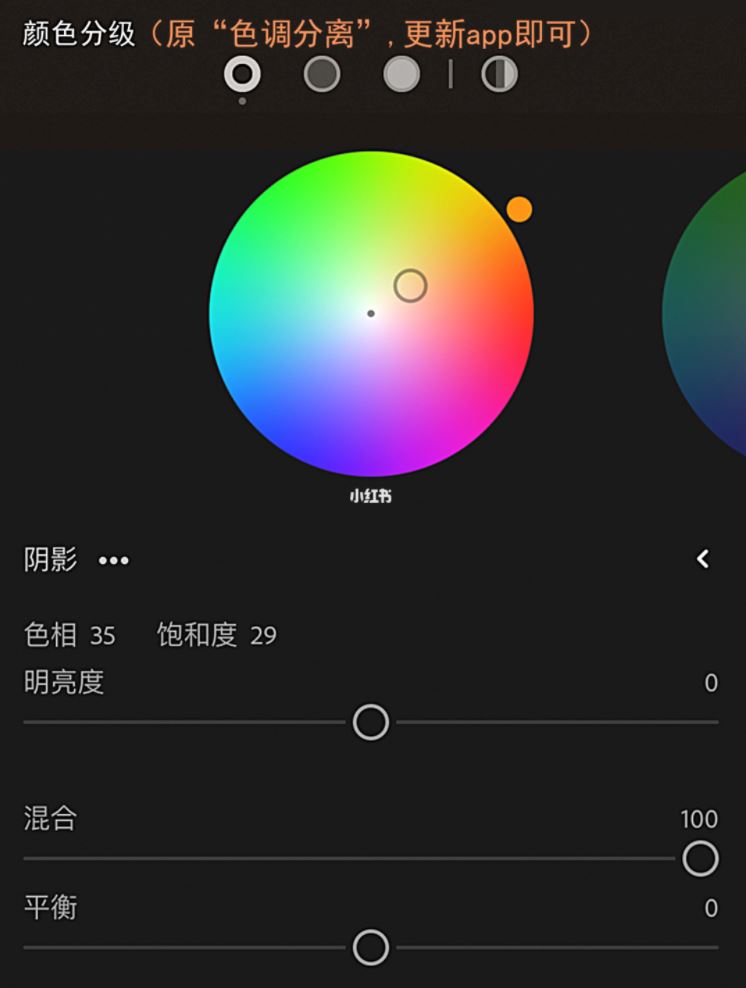The width and height of the screenshot is (746, 988).
Task: Click the small center dot of the color wheel
Action: tap(371, 313)
